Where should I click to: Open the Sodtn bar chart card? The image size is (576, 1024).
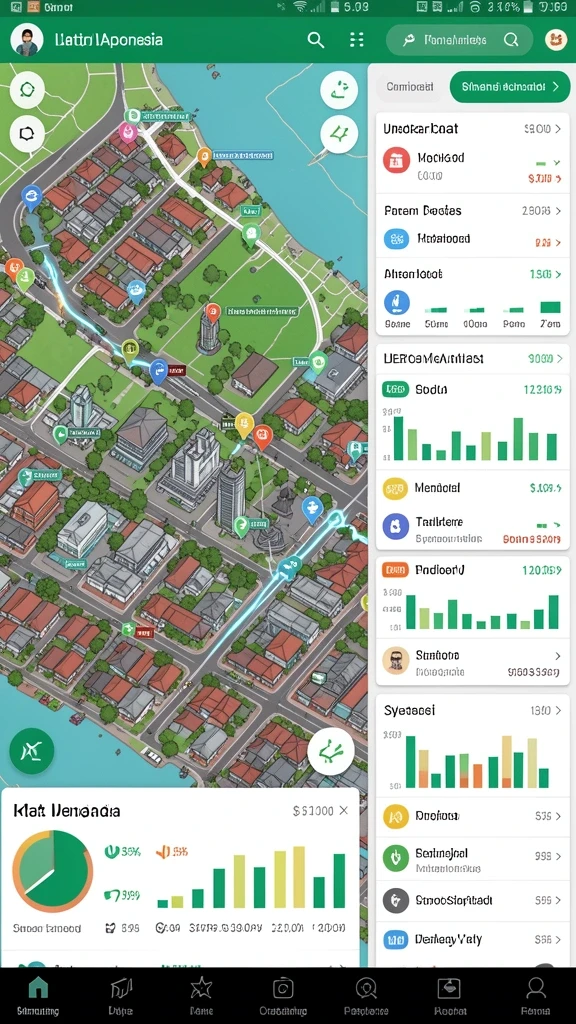pos(473,424)
